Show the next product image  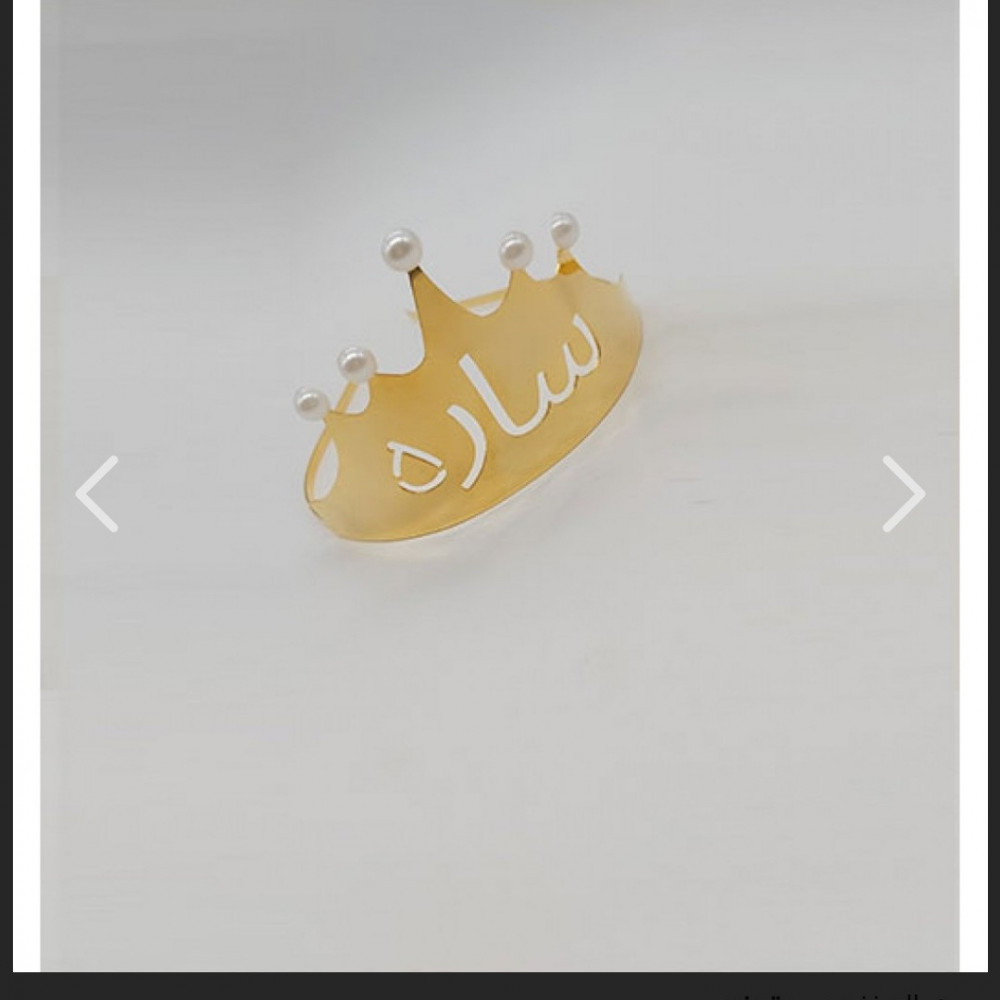(903, 494)
